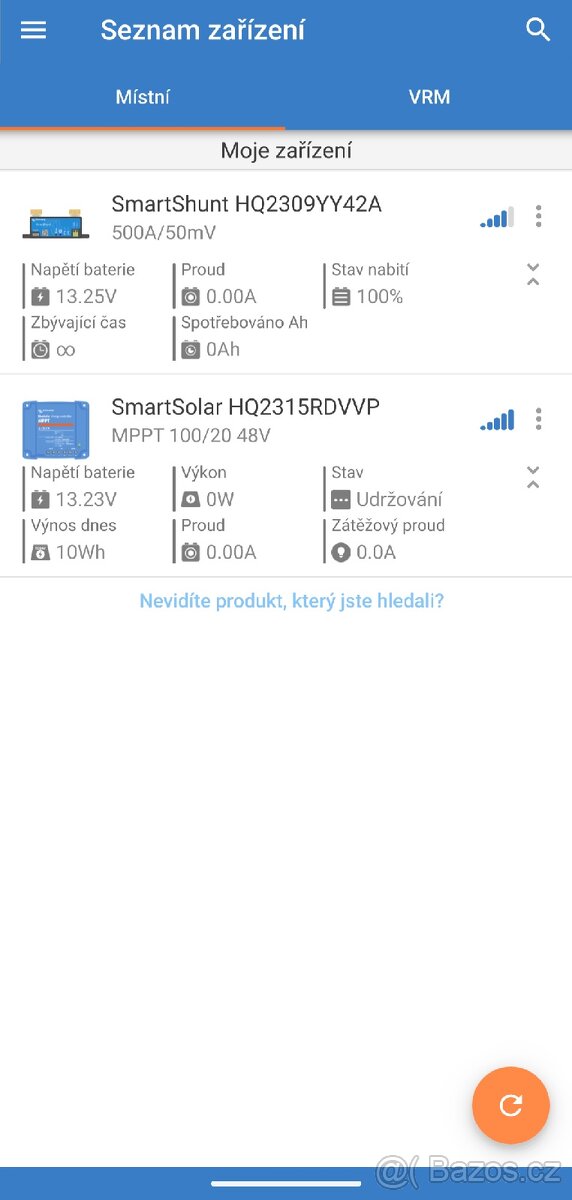Screen dimensions: 572x1200
Task: Switch to the VRM tab
Action: (429, 97)
